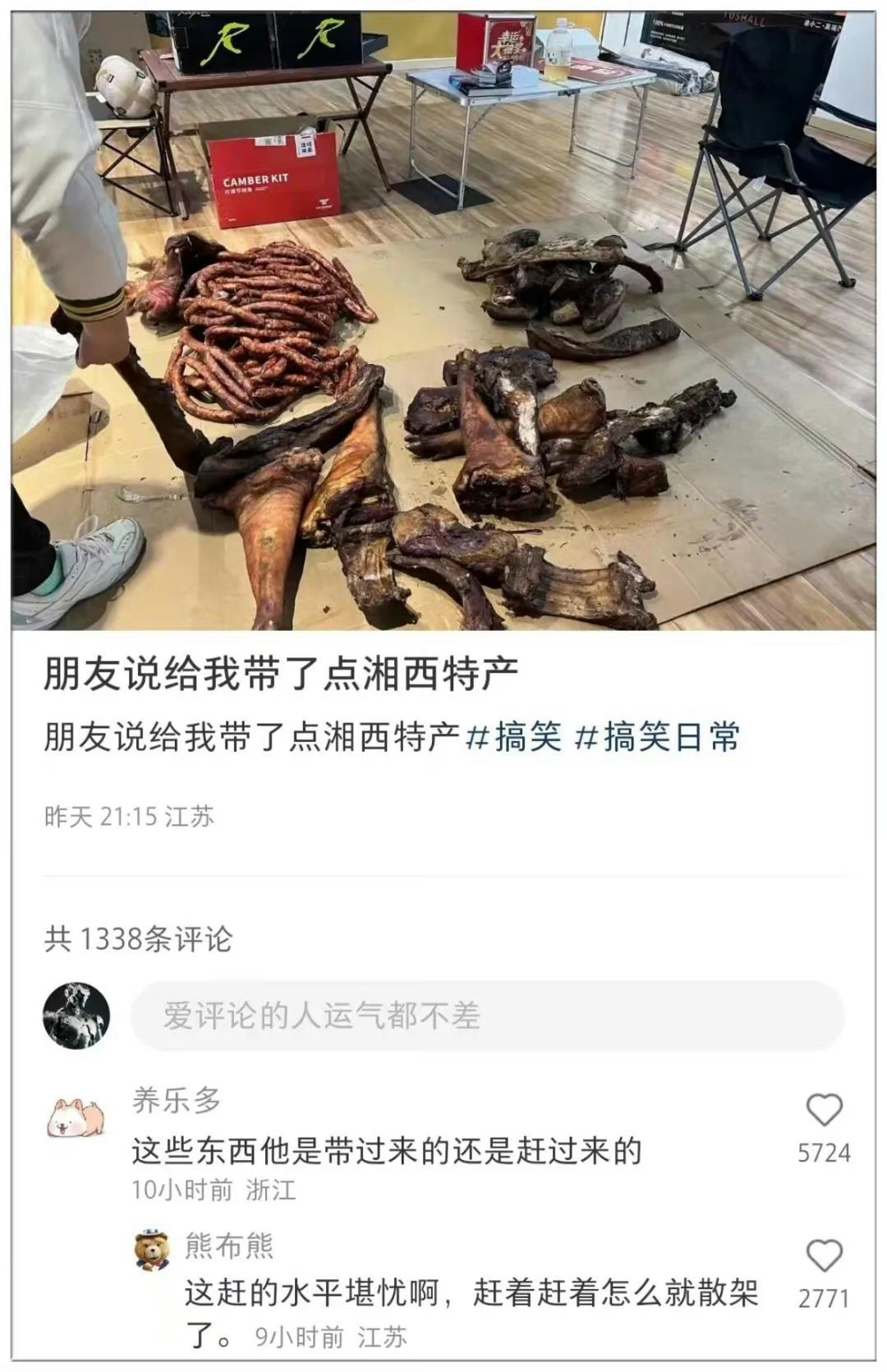Reply to 养乐多's comment about 赶过来
This screenshot has width=887, height=1372.
click(386, 1151)
